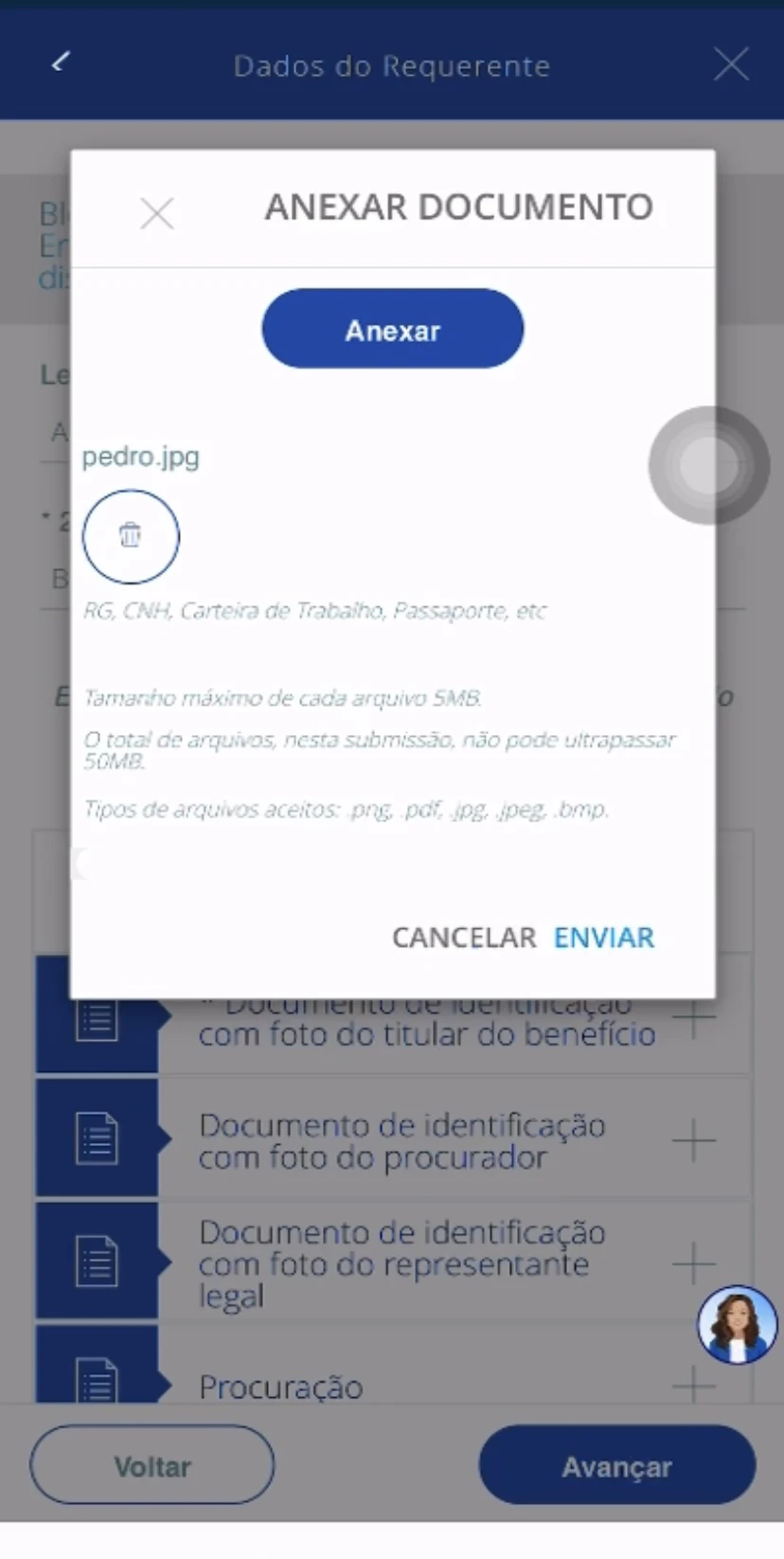This screenshot has height=1559, width=784.
Task: Send the document with ENVIAR
Action: [604, 938]
